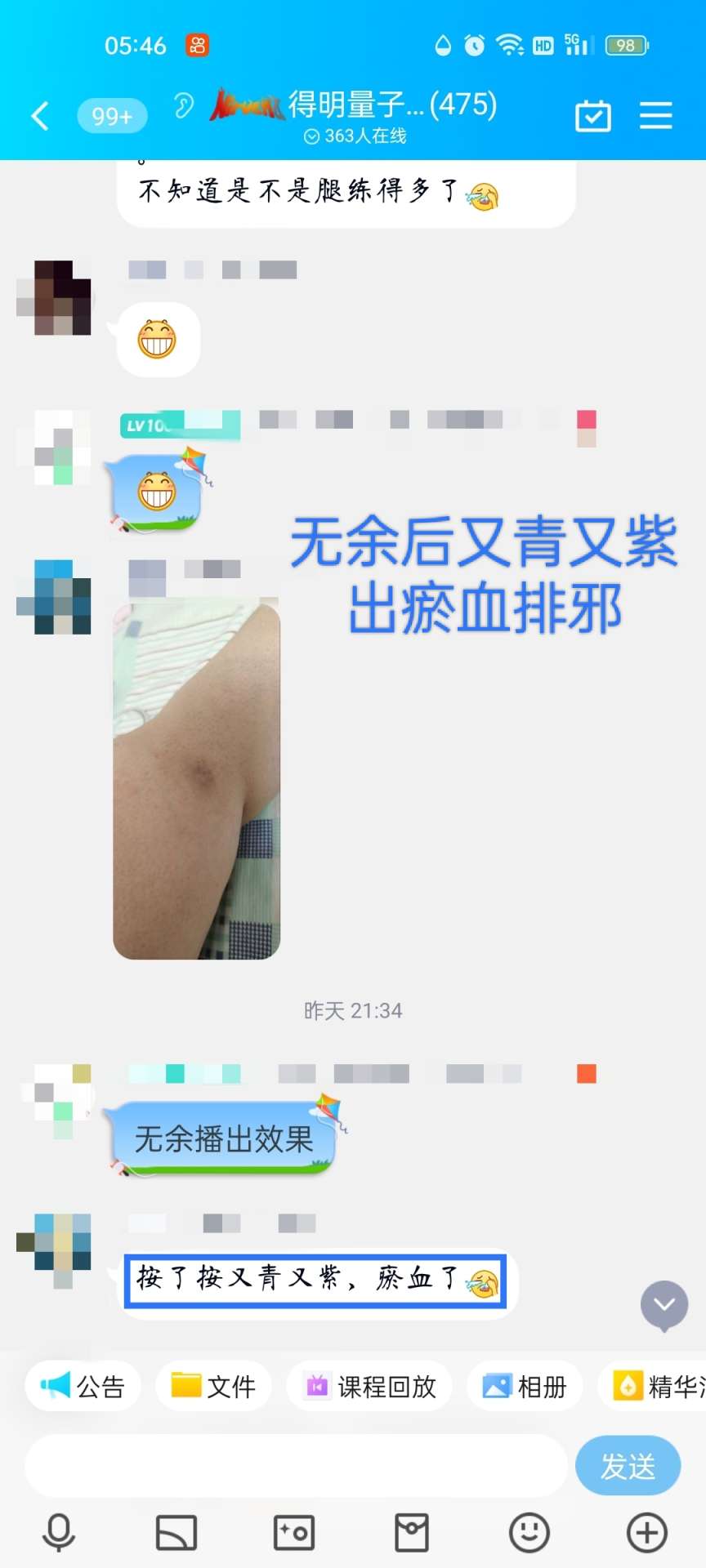
Task: Open the 精华 essence messages chip
Action: click(x=652, y=1386)
